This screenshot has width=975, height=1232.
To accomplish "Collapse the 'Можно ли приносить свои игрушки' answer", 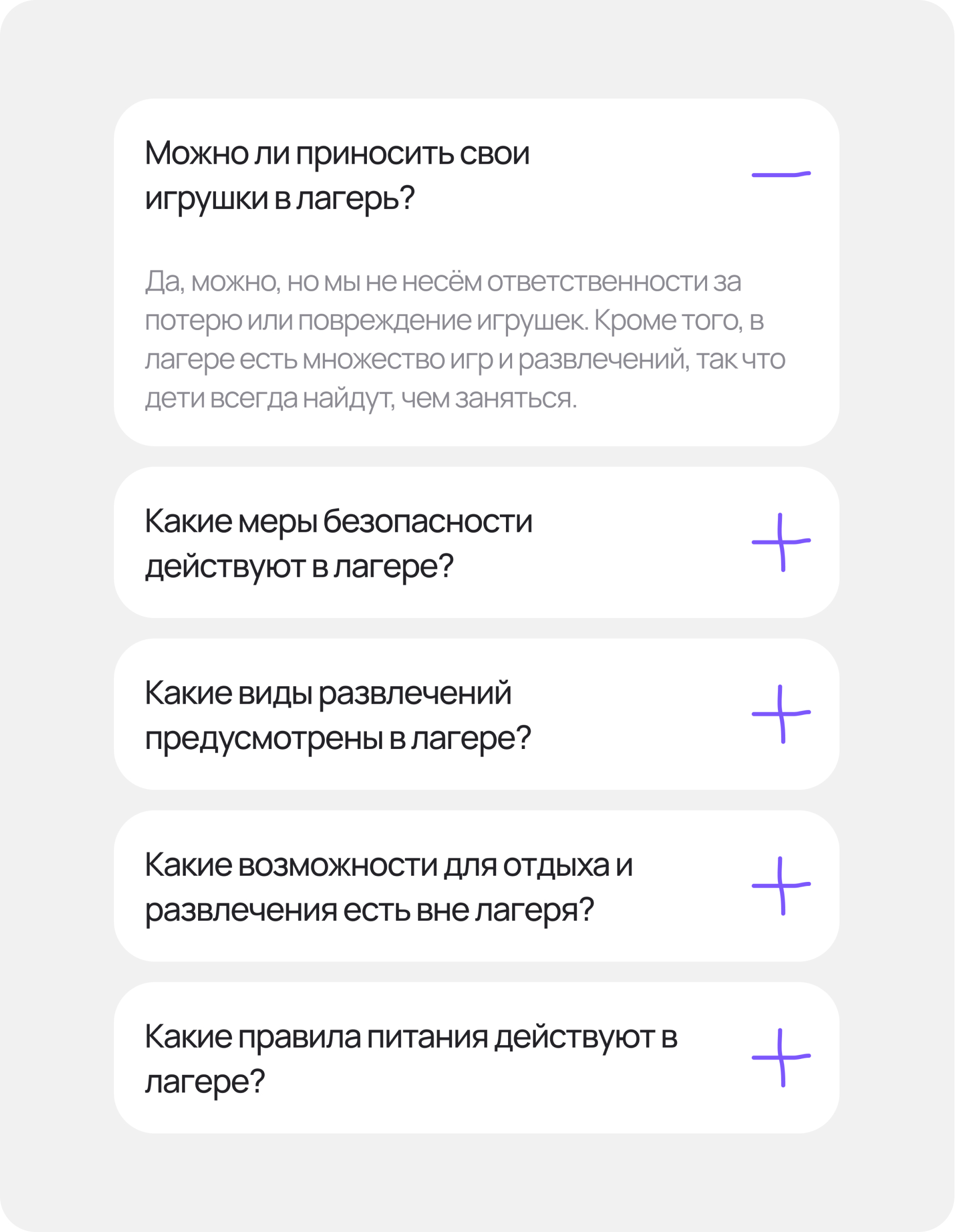I will point(781,174).
